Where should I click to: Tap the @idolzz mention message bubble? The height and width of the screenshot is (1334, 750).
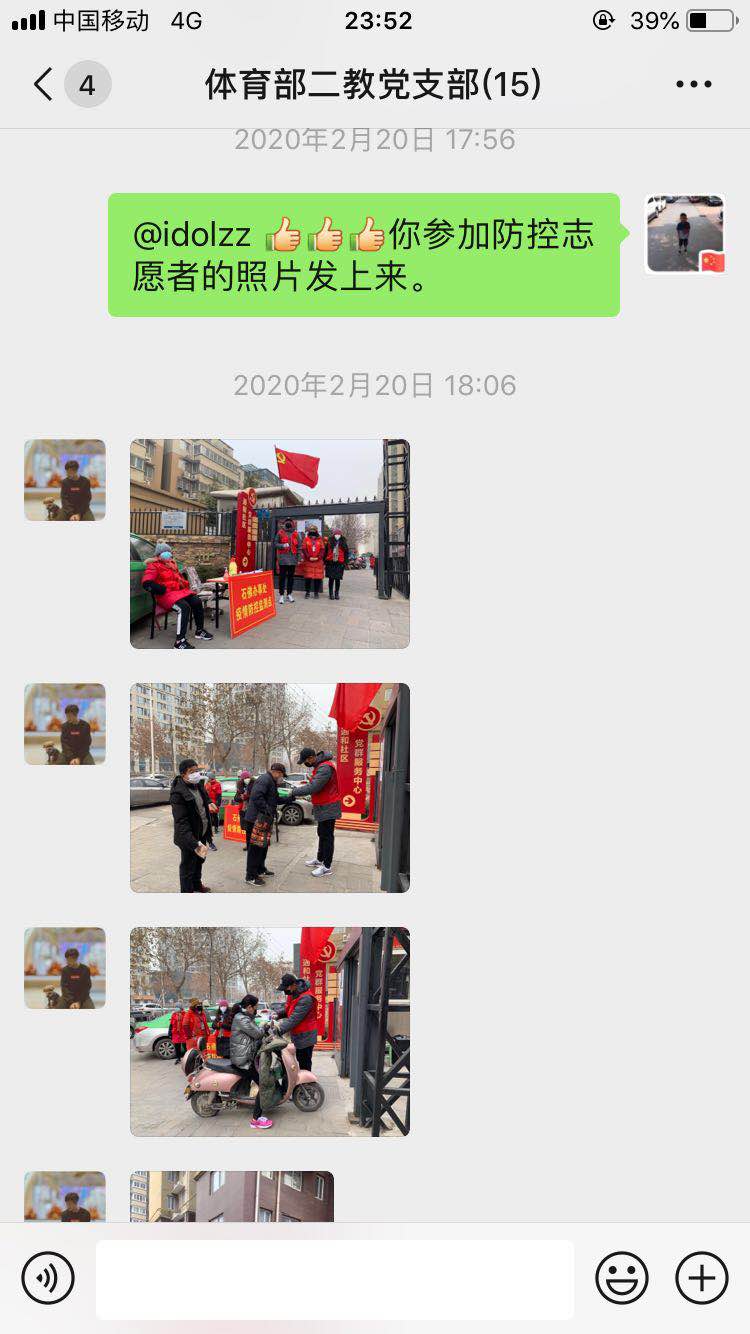tap(364, 255)
